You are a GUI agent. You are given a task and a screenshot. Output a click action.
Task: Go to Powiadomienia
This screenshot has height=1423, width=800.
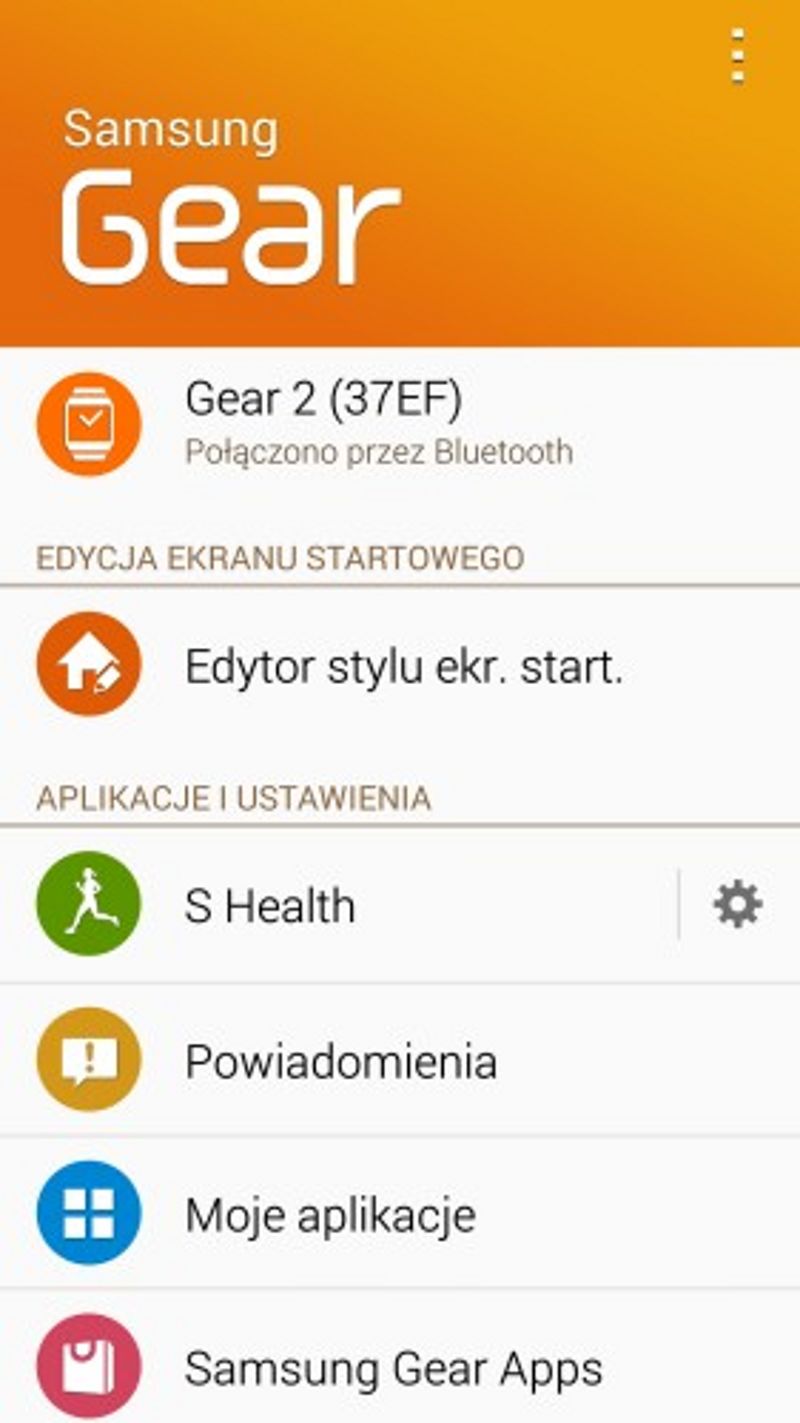pyautogui.click(x=340, y=1061)
